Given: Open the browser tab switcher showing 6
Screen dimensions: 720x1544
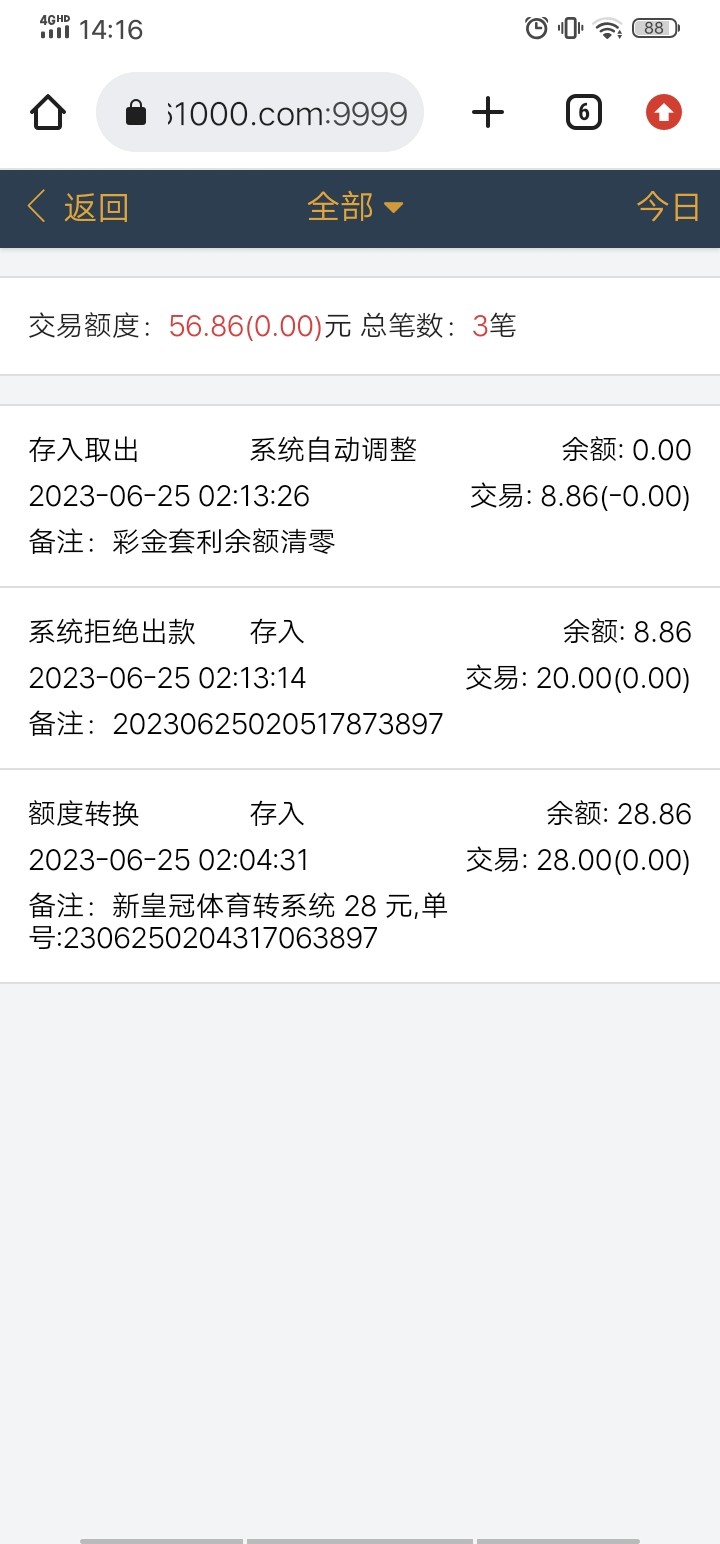Looking at the screenshot, I should coord(584,112).
